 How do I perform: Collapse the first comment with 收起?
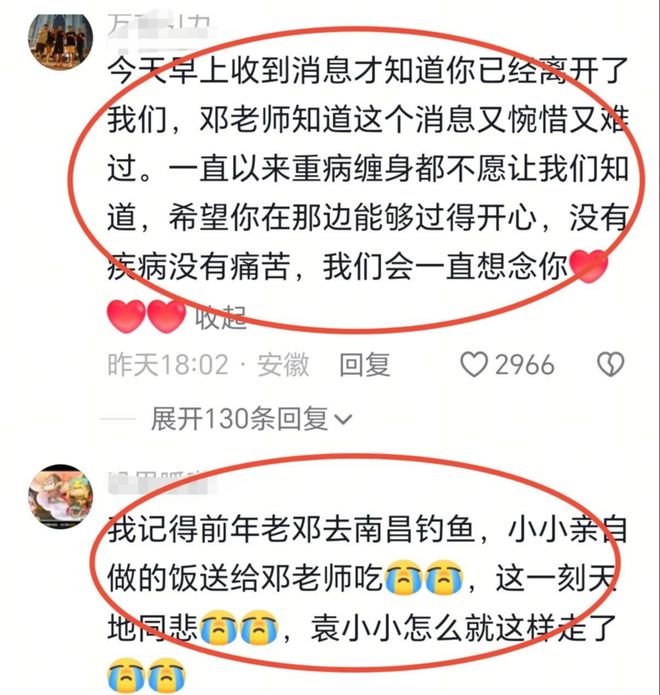tap(220, 319)
